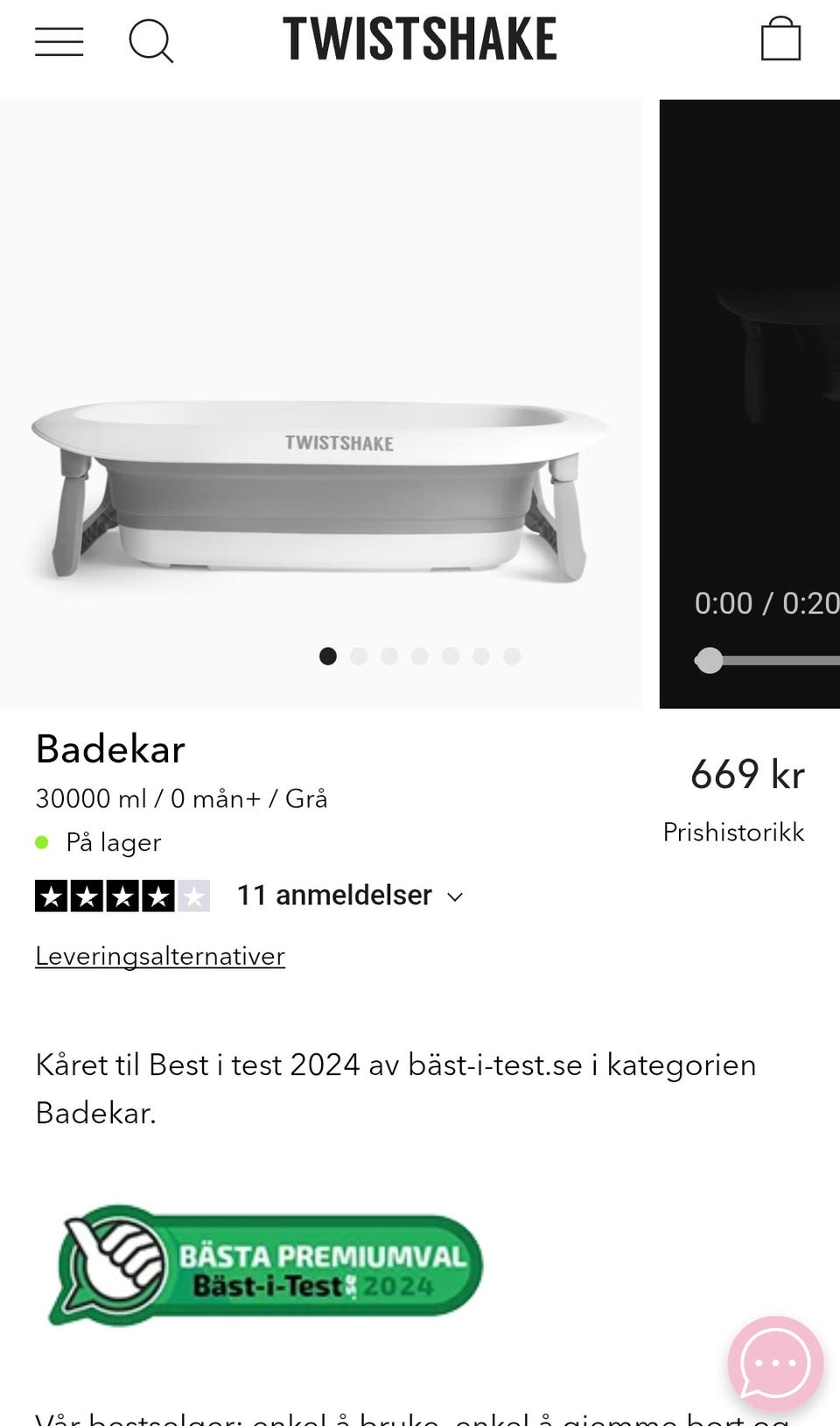Select the first carousel dot
Viewport: 840px width, 1426px height.
pyautogui.click(x=328, y=657)
